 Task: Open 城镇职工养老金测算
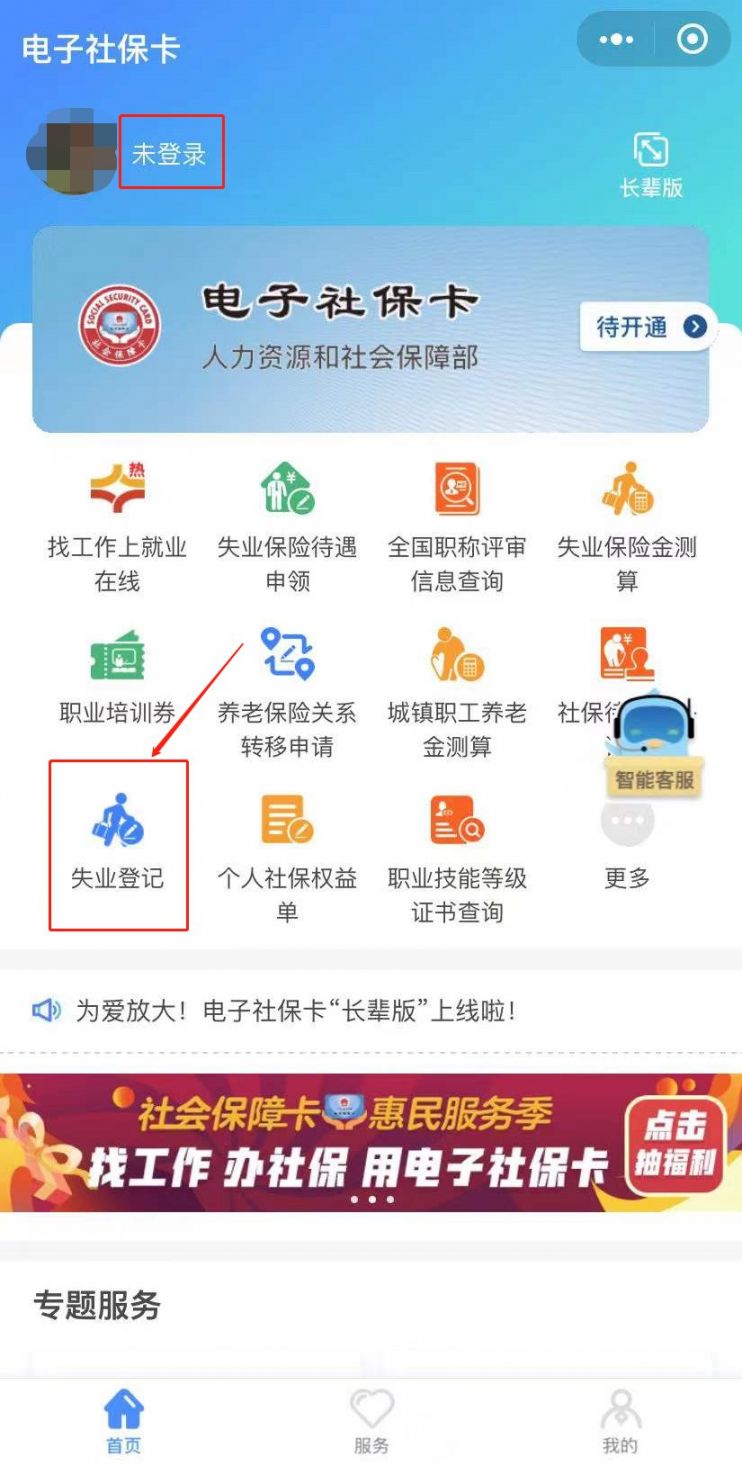coord(457,690)
